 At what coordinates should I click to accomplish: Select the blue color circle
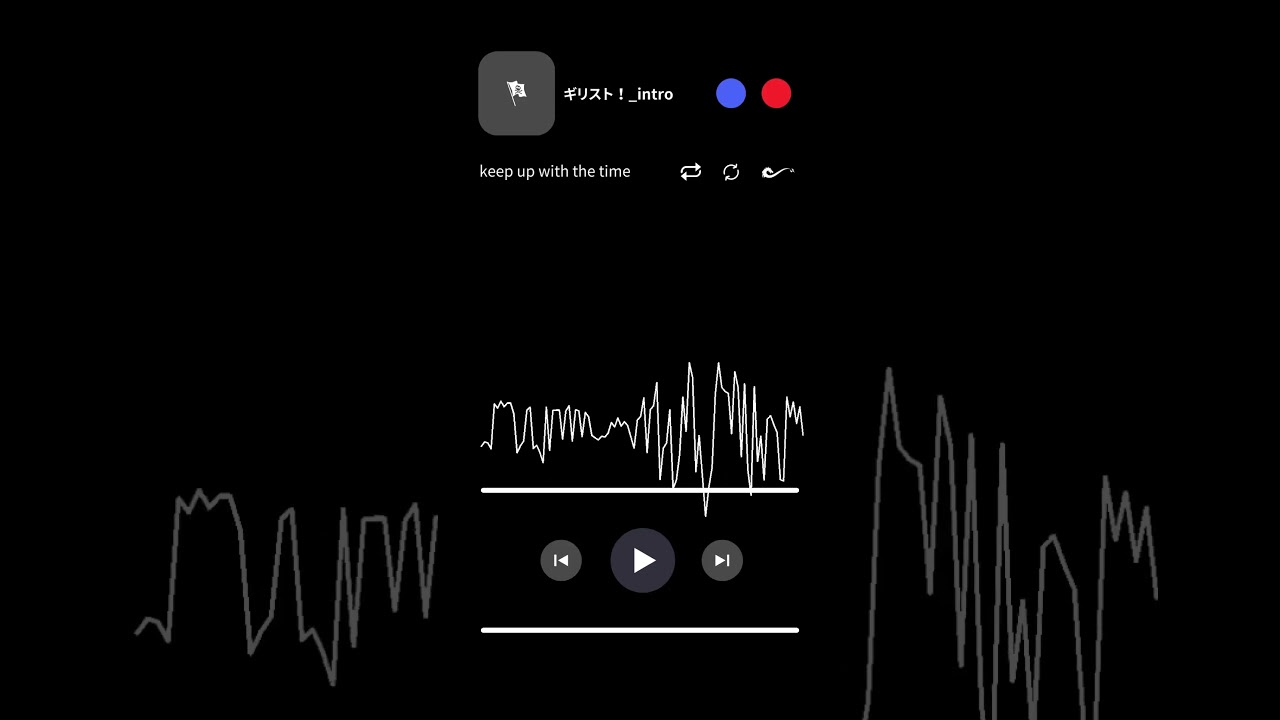731,94
